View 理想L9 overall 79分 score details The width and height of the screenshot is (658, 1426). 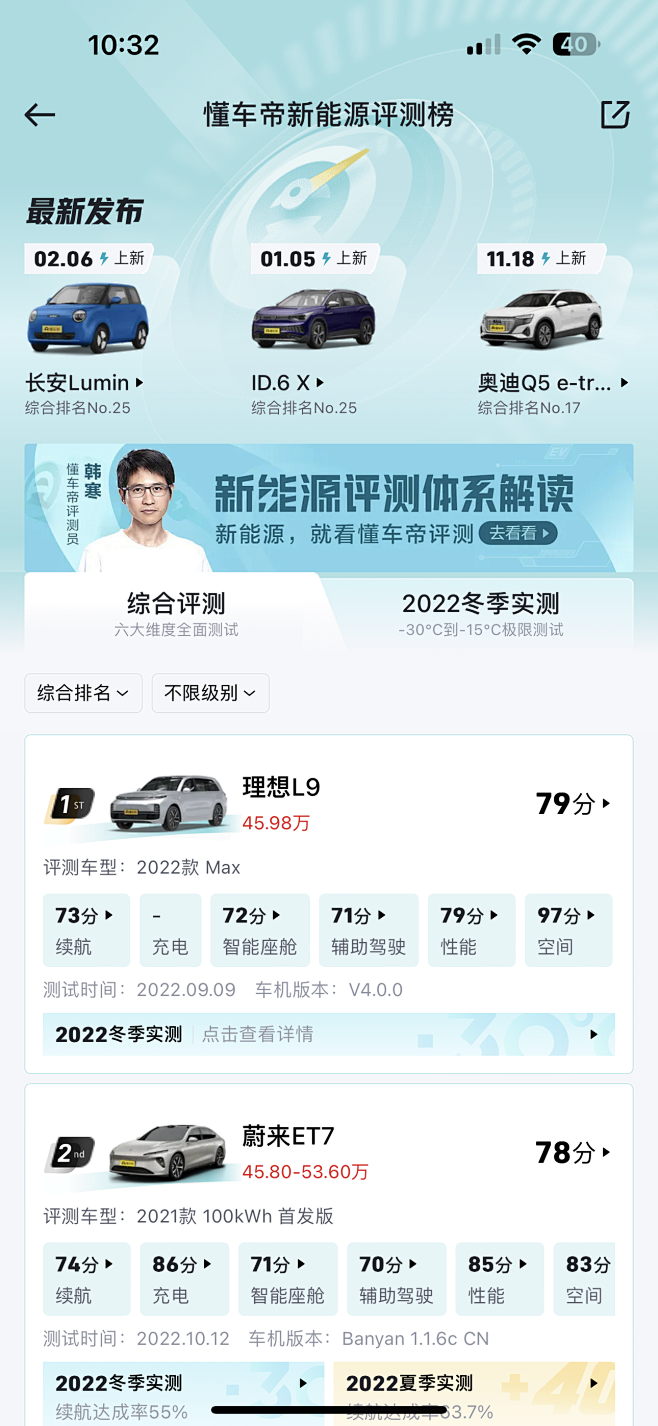tap(573, 804)
